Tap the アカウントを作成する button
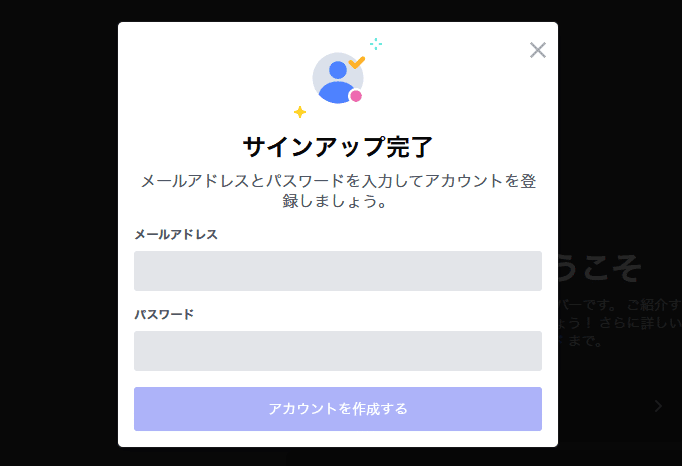Viewport: 682px width, 466px height. [x=338, y=409]
